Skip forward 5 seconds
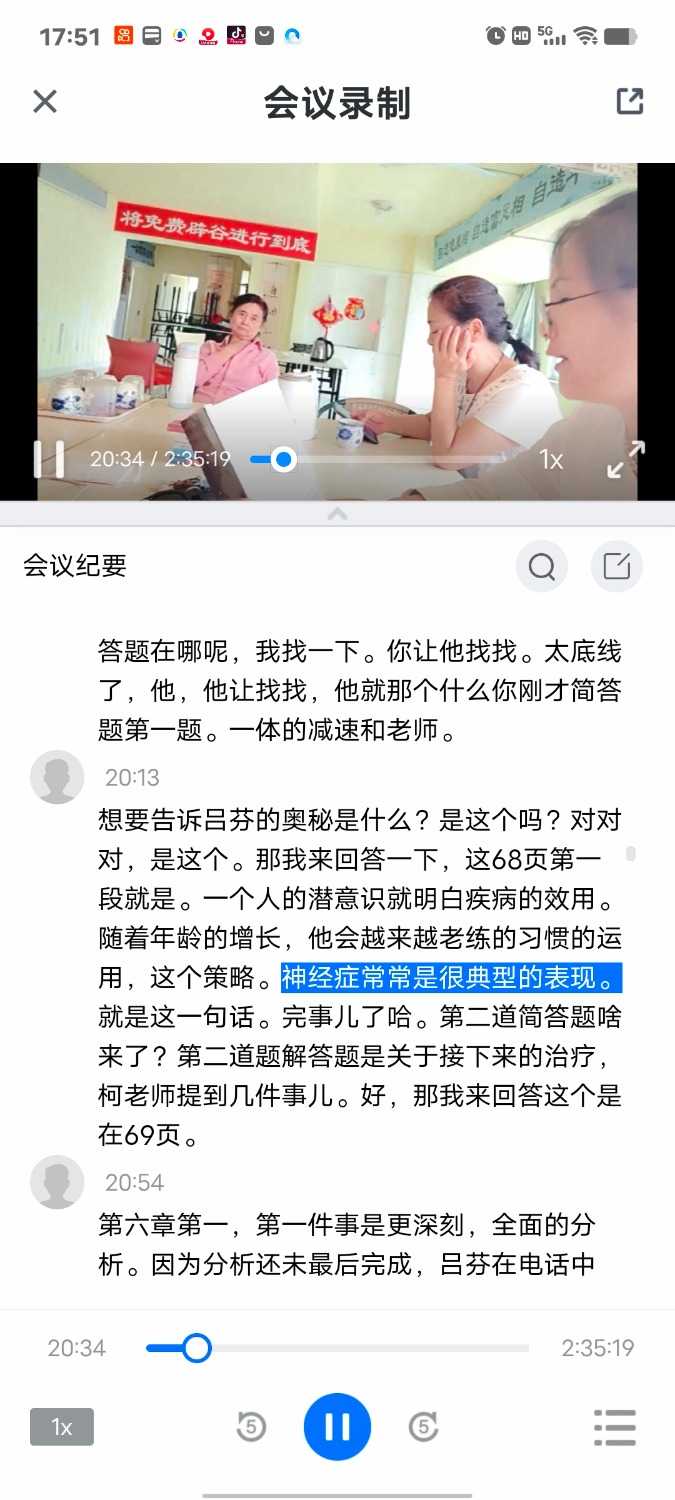 (424, 1427)
